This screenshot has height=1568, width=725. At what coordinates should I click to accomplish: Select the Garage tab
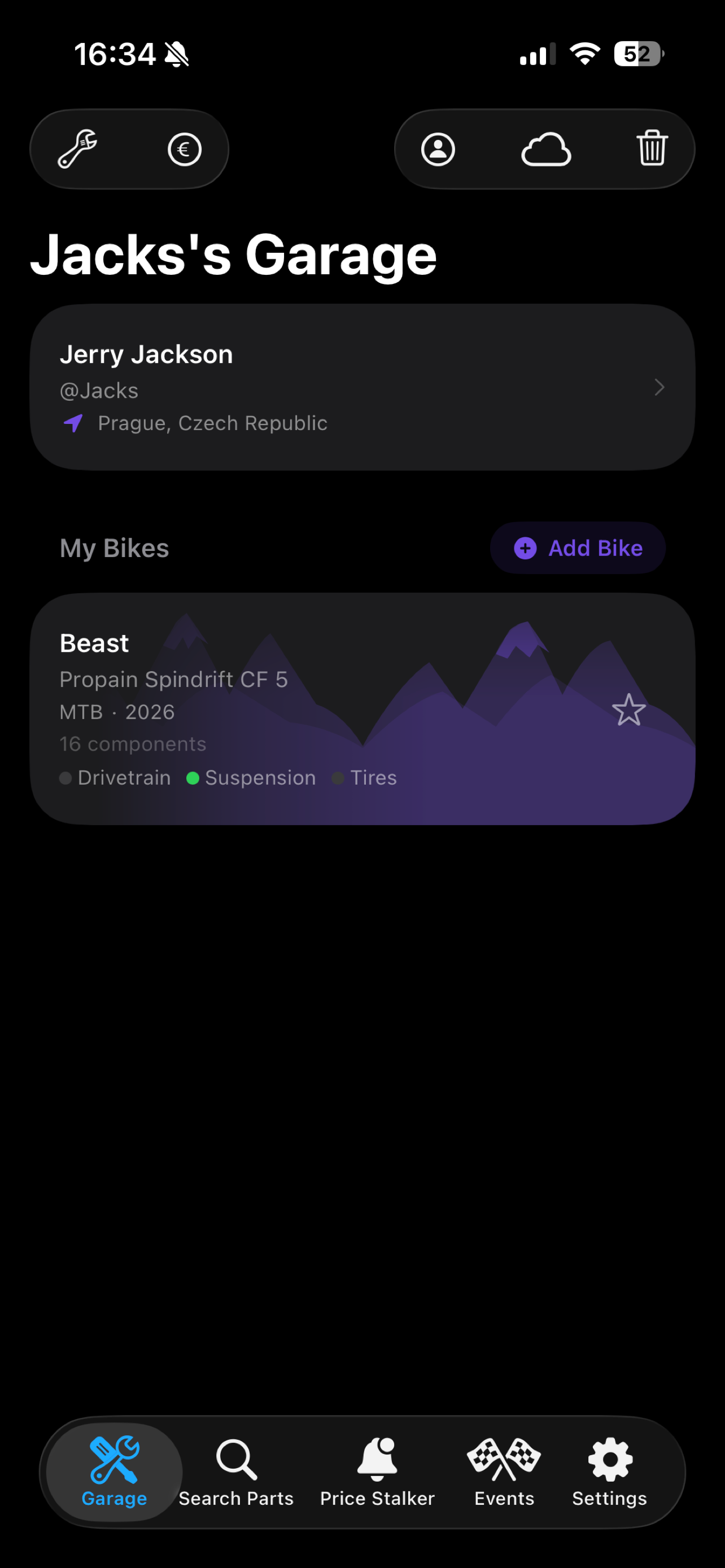(x=115, y=1472)
